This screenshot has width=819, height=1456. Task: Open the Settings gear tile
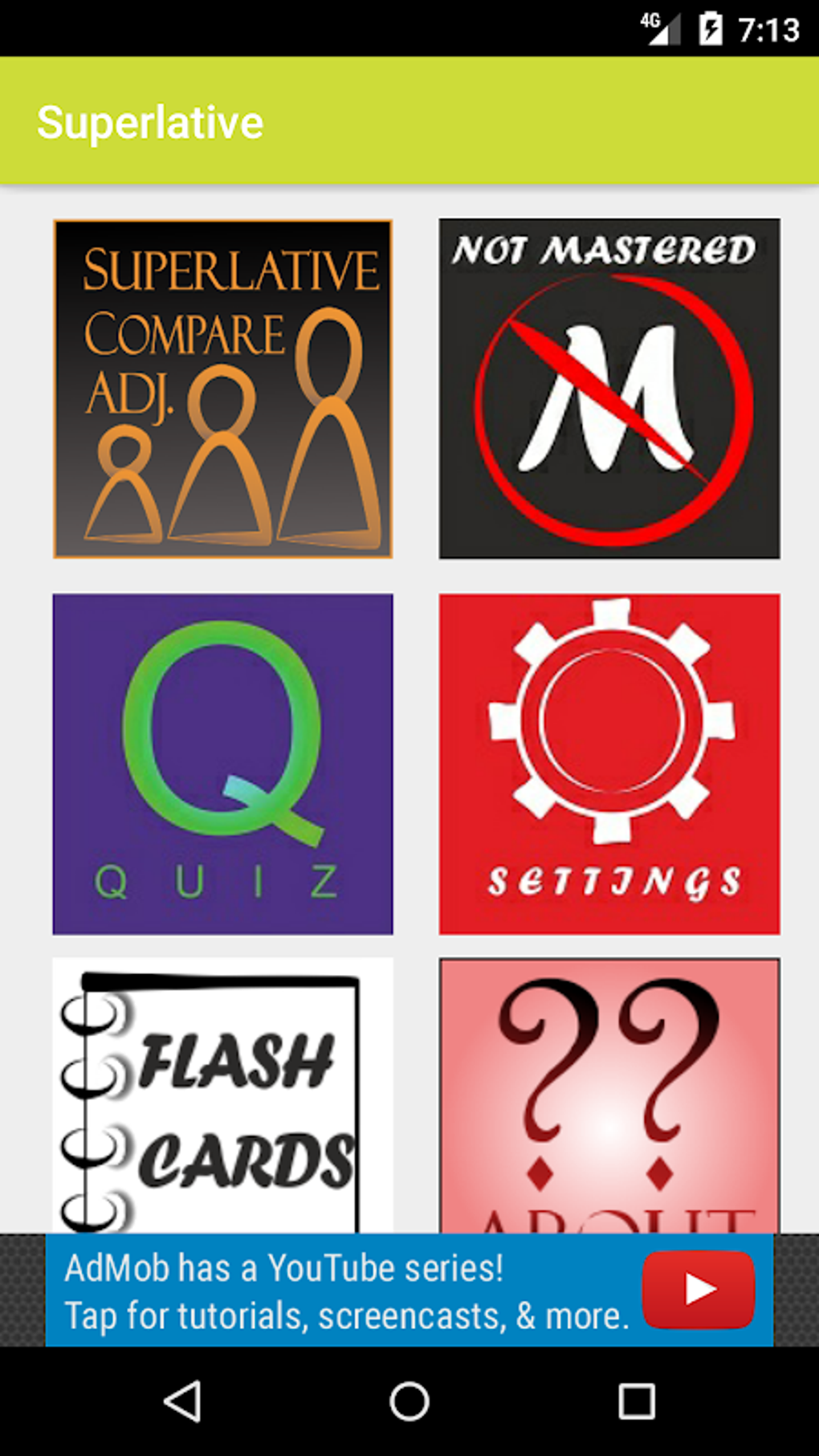tap(609, 763)
